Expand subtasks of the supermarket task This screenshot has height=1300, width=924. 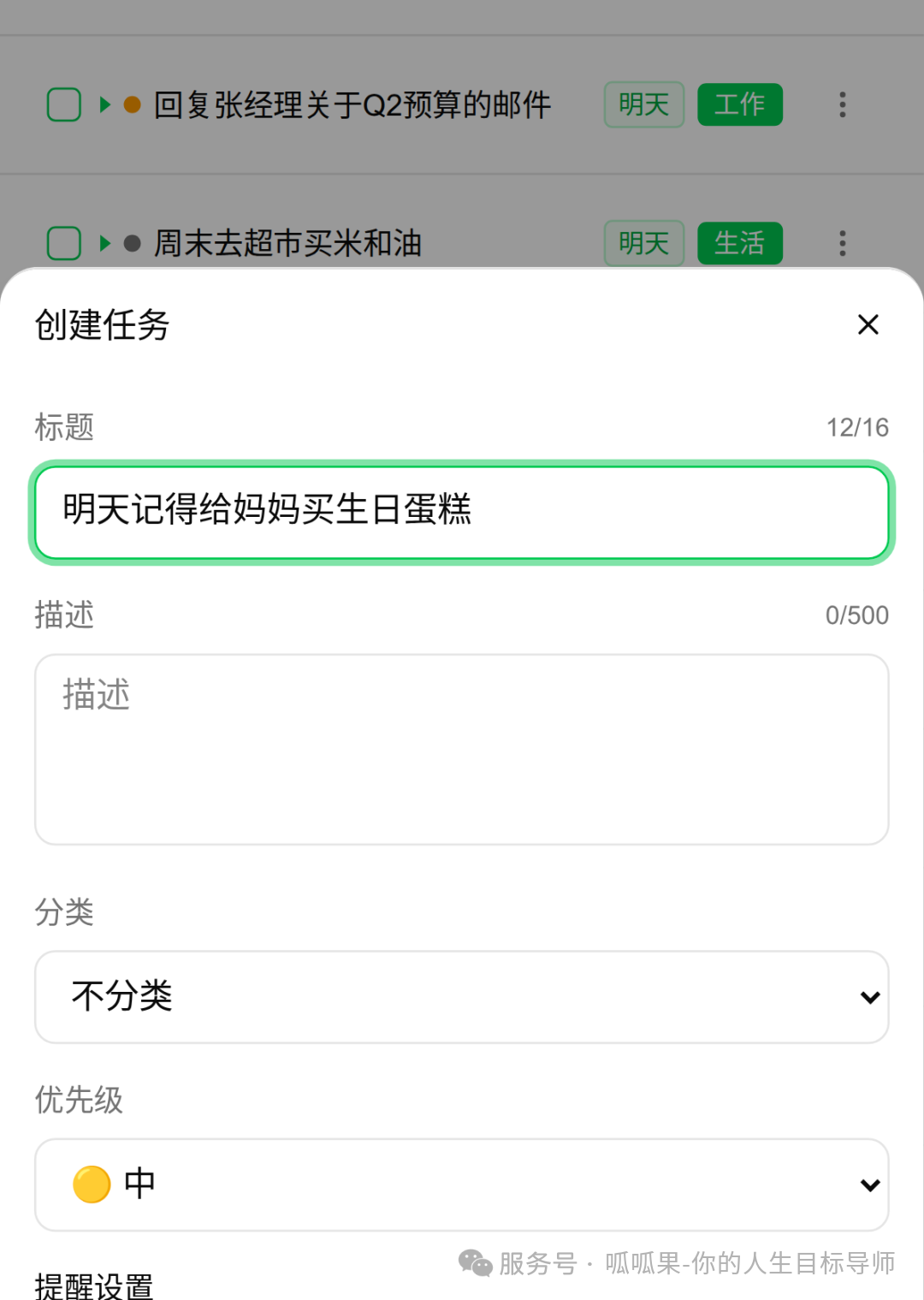pyautogui.click(x=103, y=243)
